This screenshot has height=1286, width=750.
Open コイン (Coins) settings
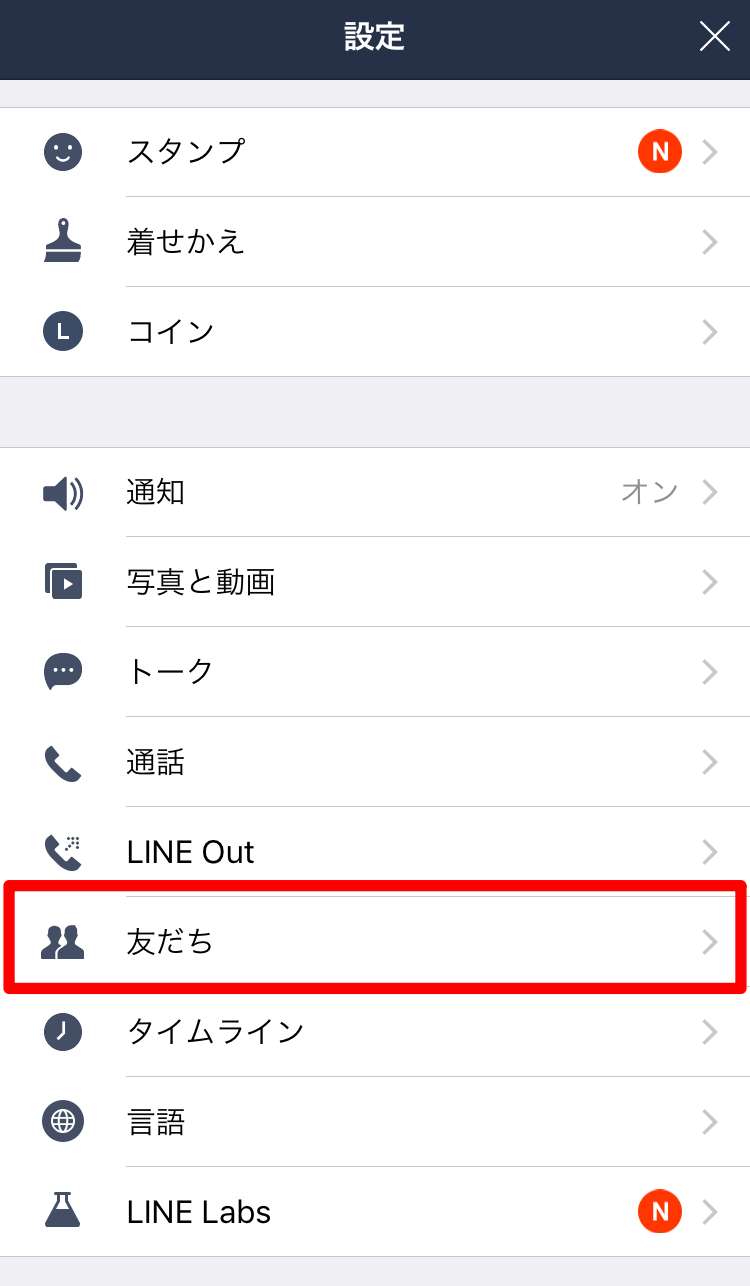[375, 332]
